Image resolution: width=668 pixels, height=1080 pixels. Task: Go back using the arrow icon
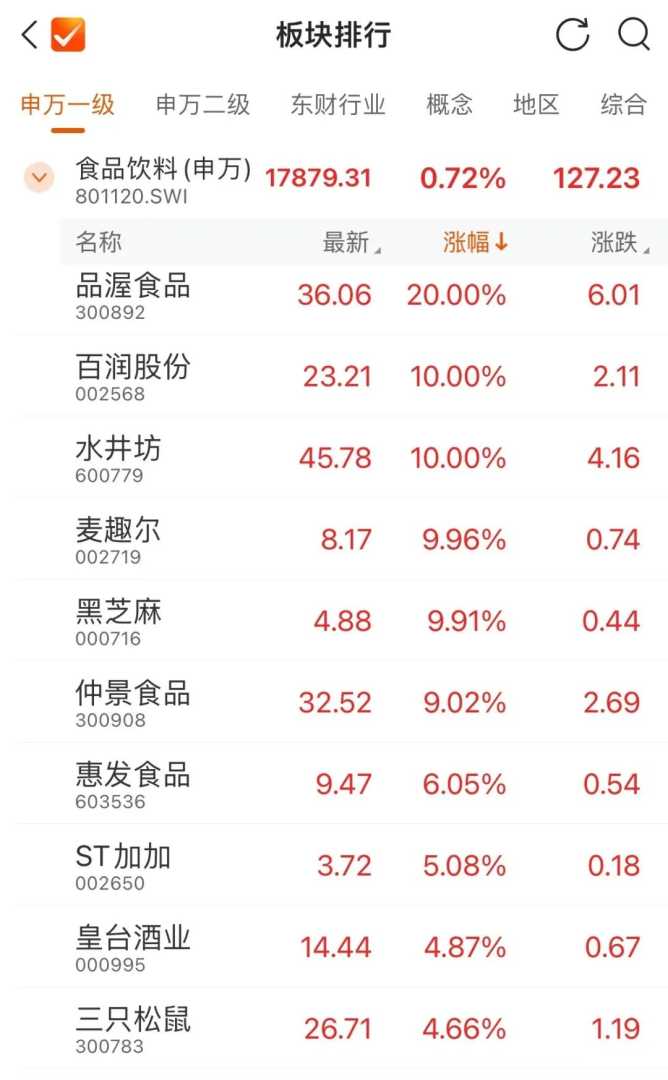click(29, 36)
